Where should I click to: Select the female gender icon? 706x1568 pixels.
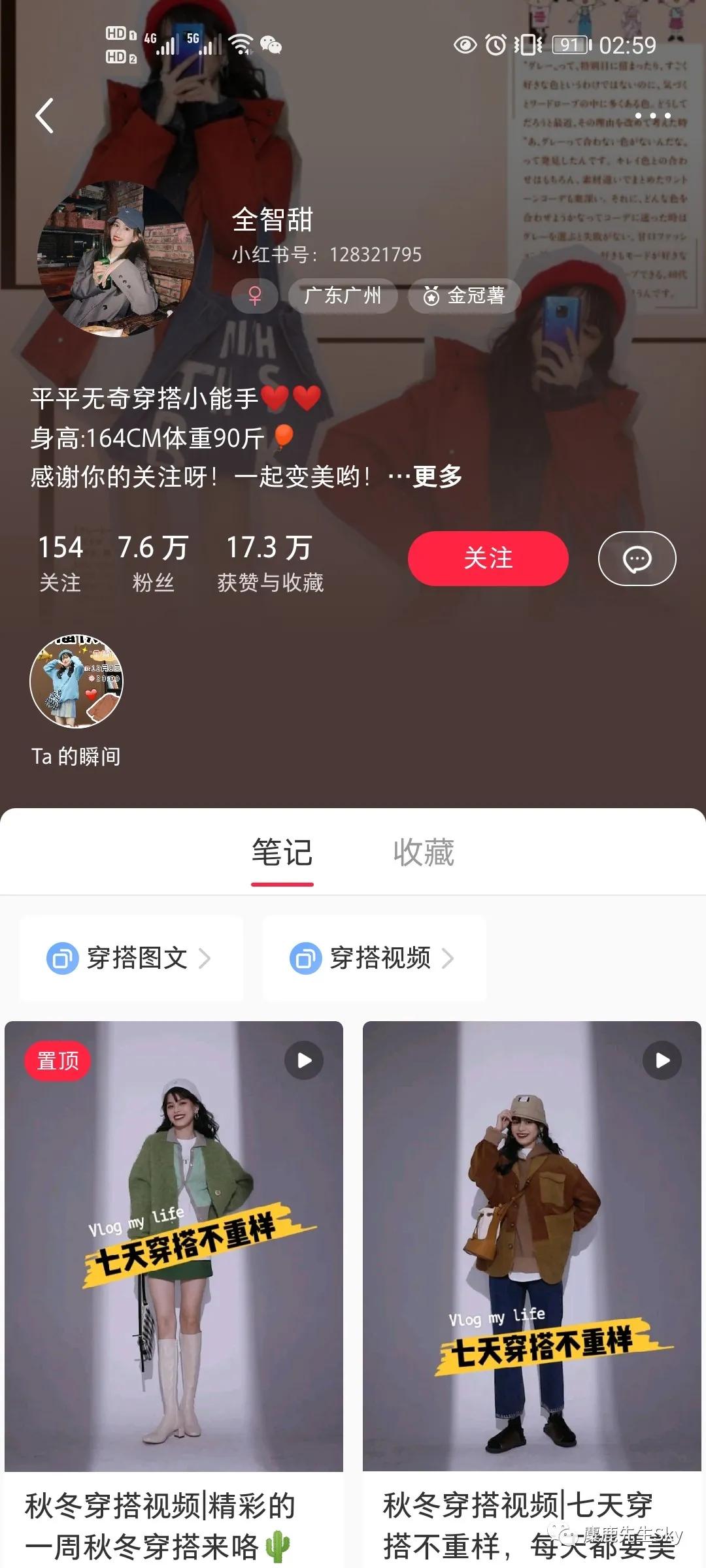(x=254, y=296)
